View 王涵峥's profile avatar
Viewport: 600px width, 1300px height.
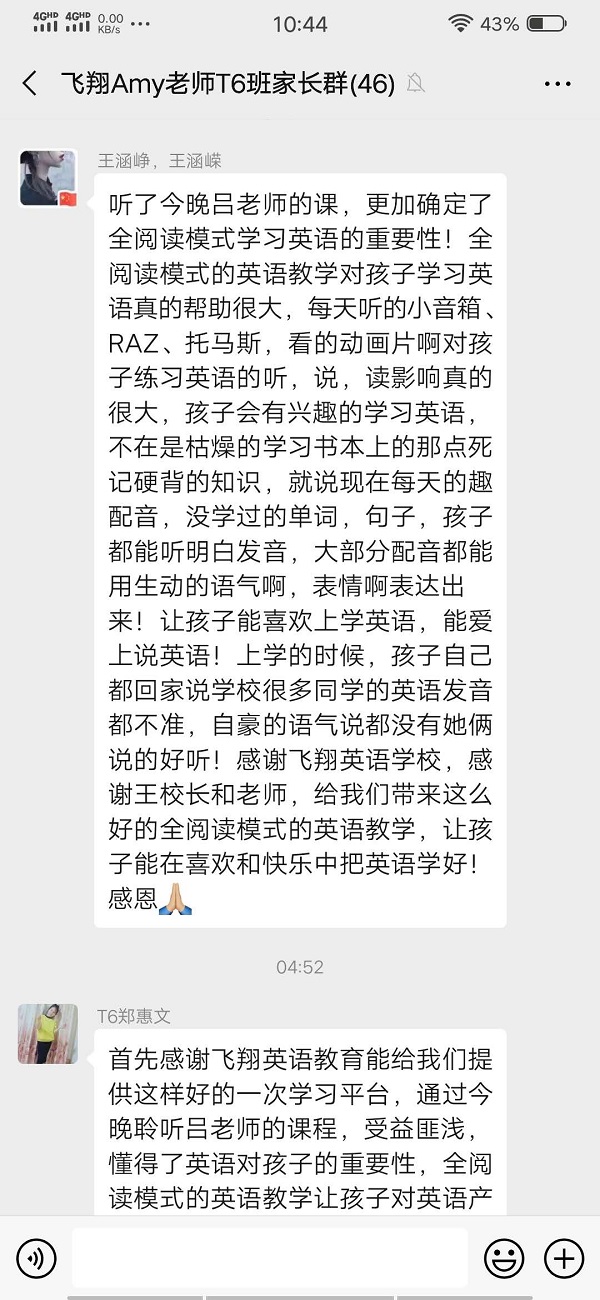48,179
